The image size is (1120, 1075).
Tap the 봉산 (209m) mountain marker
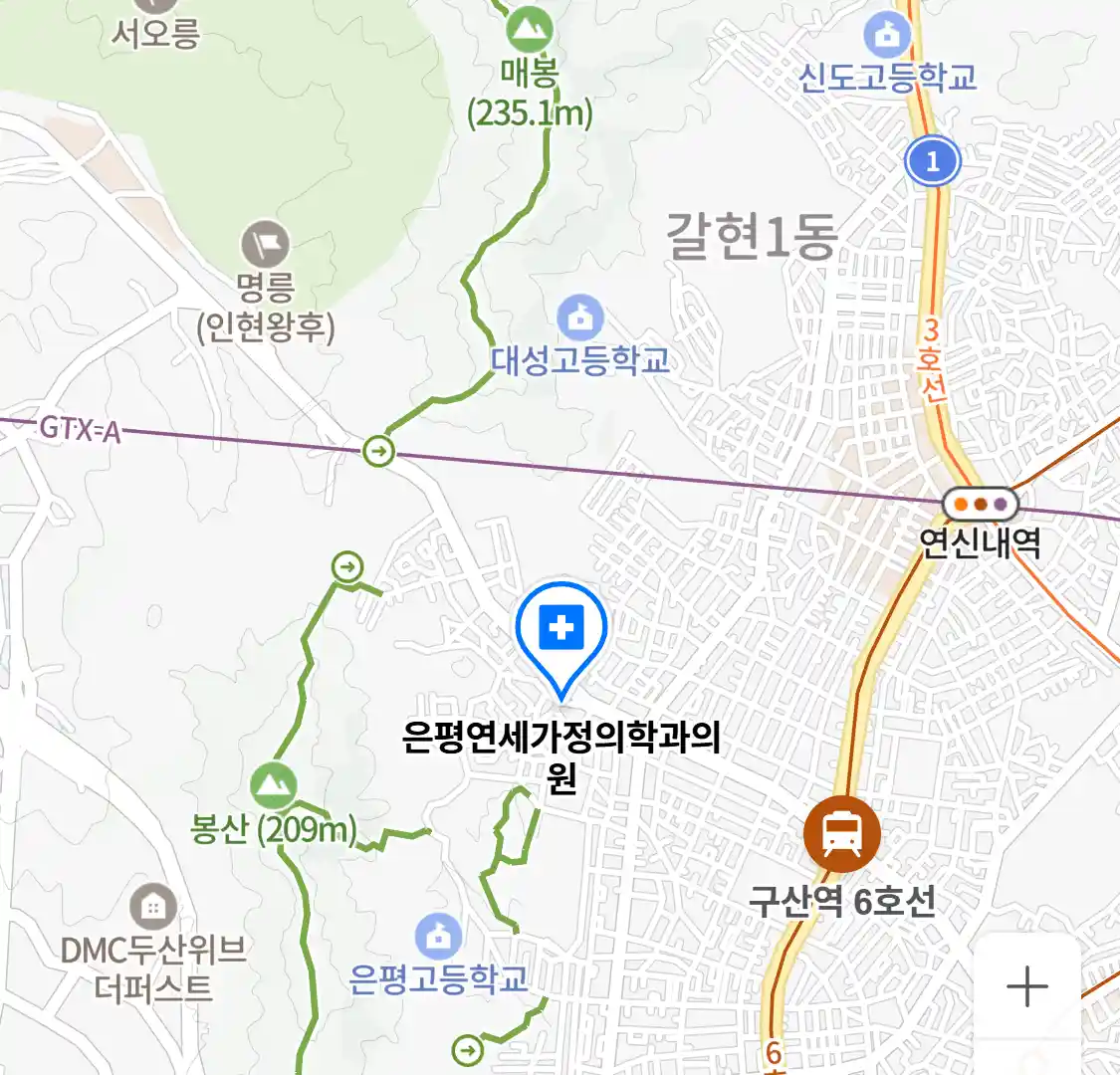[x=273, y=786]
